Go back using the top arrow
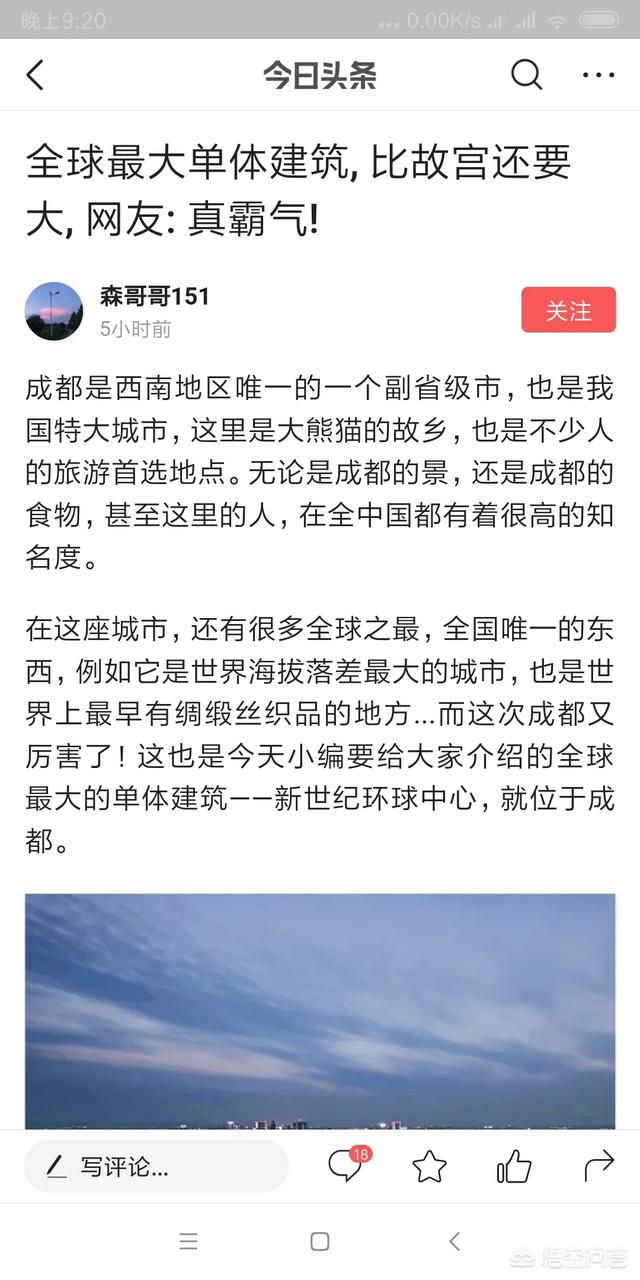 click(36, 75)
